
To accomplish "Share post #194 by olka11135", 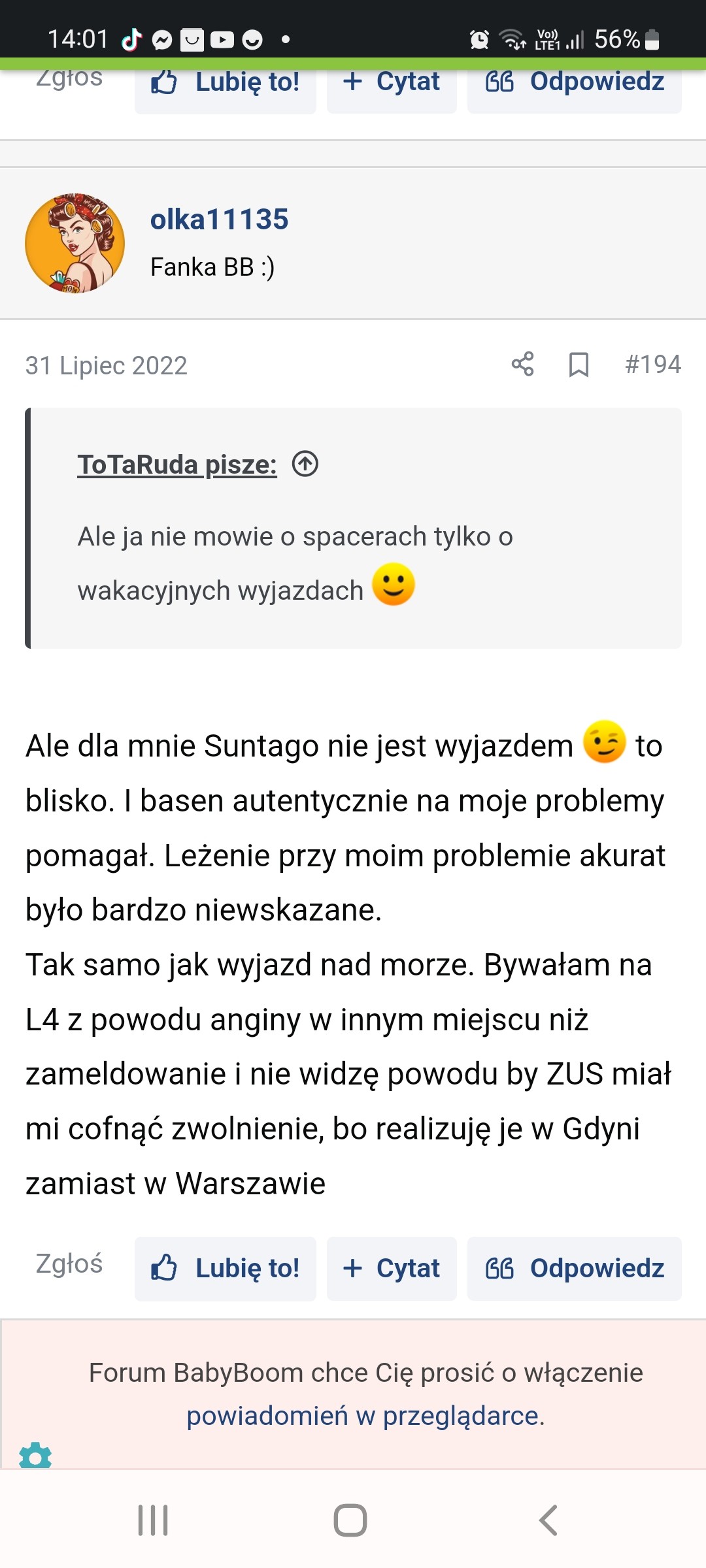I will coord(522,364).
